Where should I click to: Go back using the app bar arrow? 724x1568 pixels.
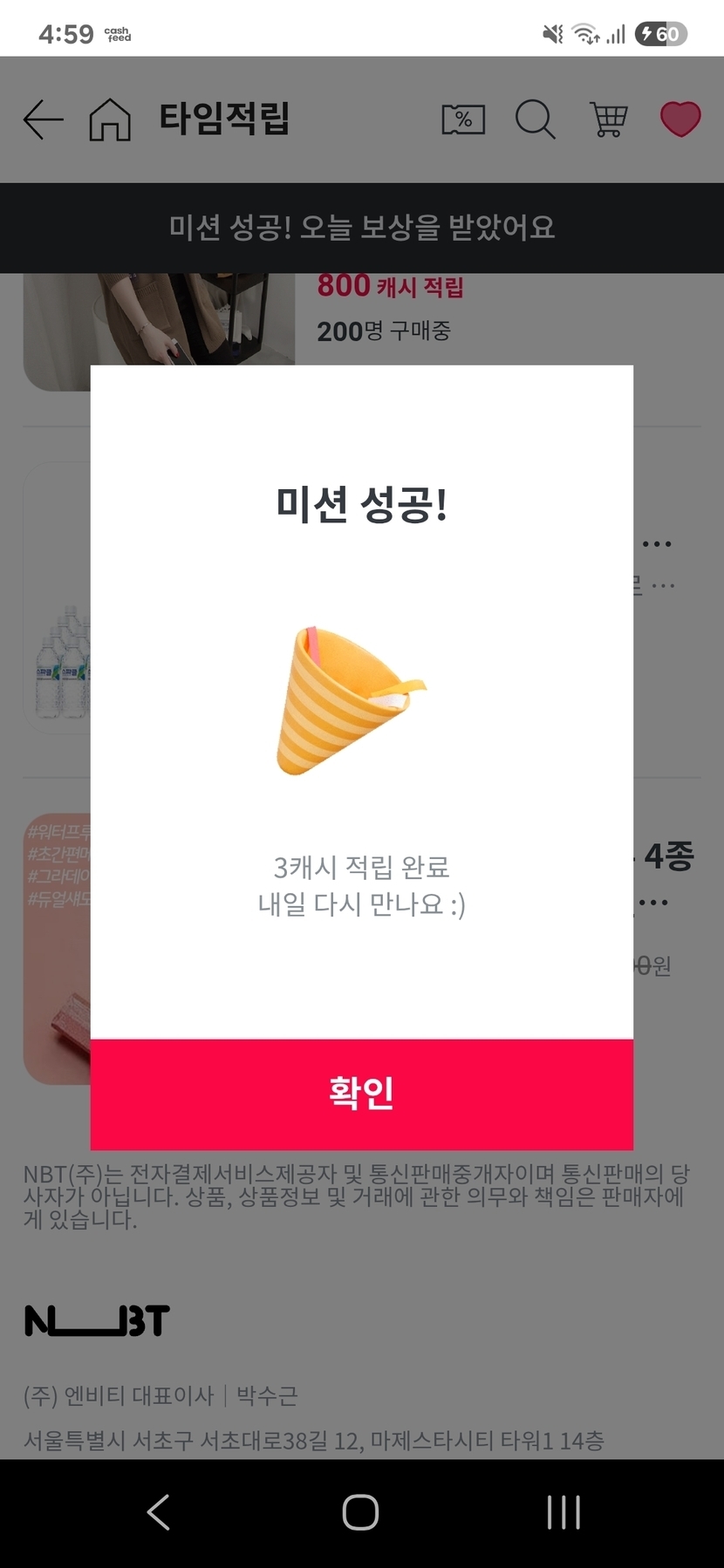(x=43, y=119)
